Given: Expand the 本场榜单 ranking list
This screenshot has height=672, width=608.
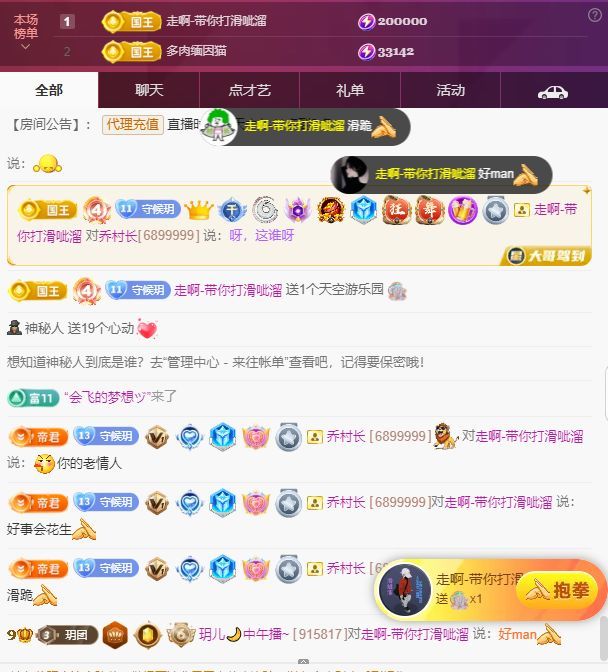Looking at the screenshot, I should coord(26,33).
